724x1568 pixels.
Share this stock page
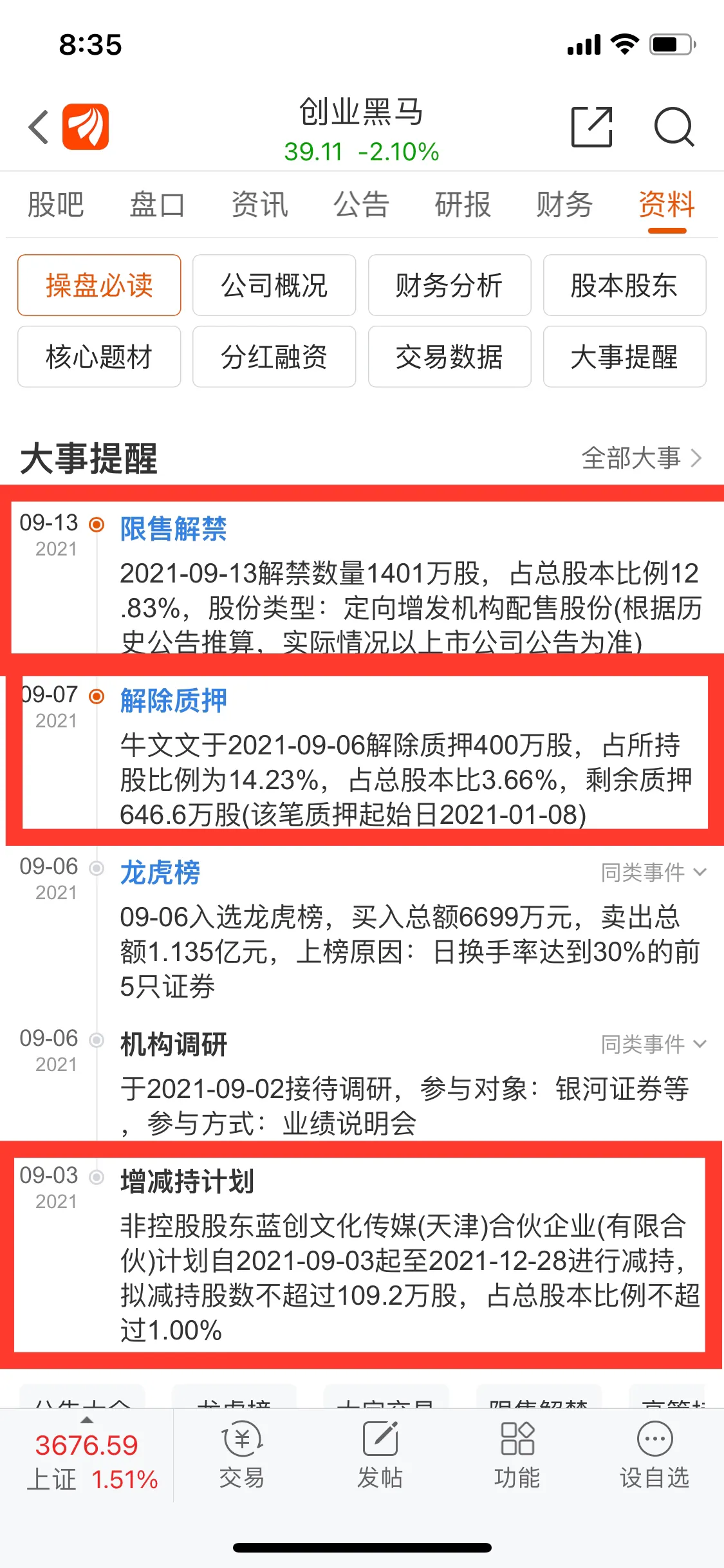[591, 127]
